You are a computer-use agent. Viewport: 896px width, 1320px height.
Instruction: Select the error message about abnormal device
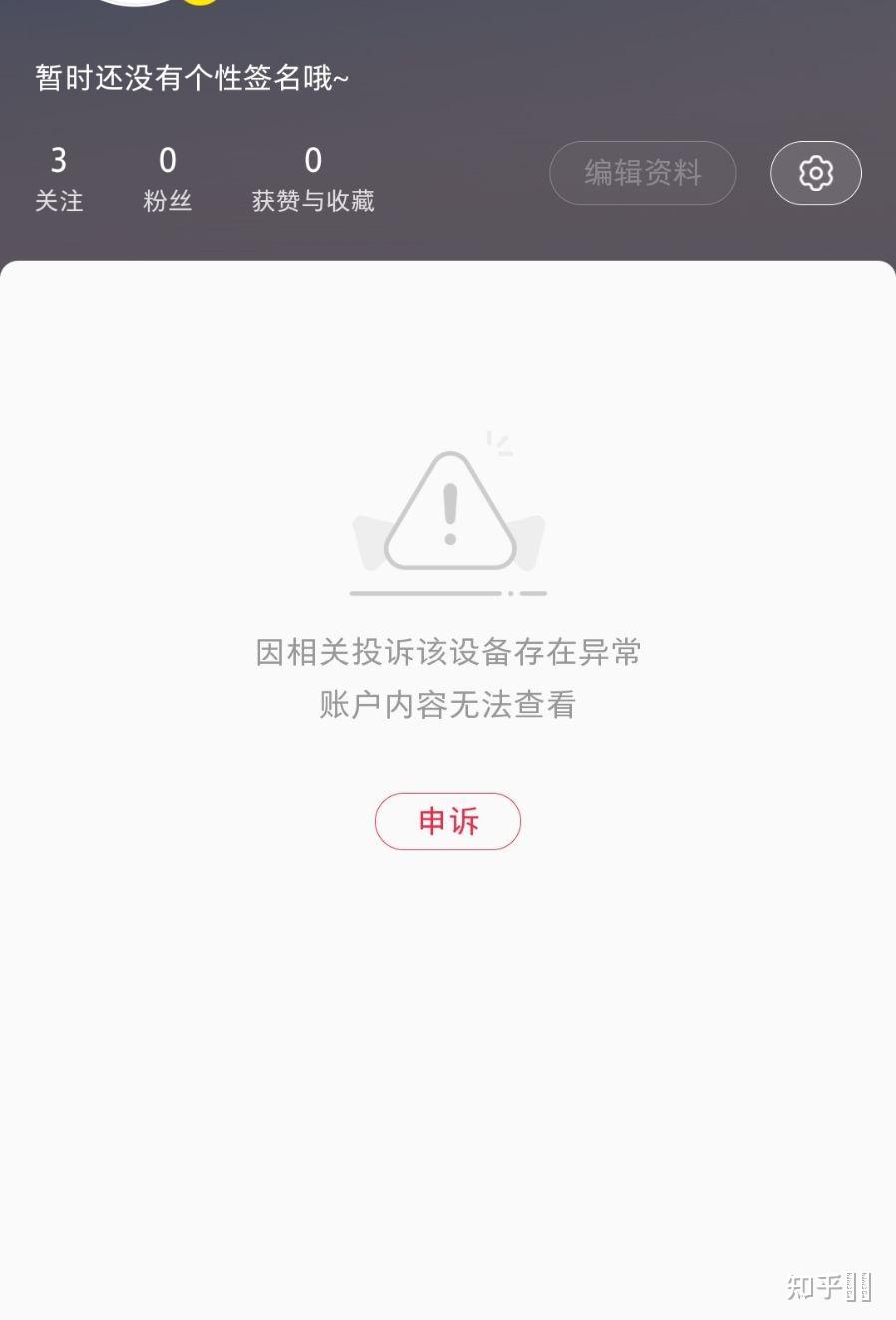point(448,652)
